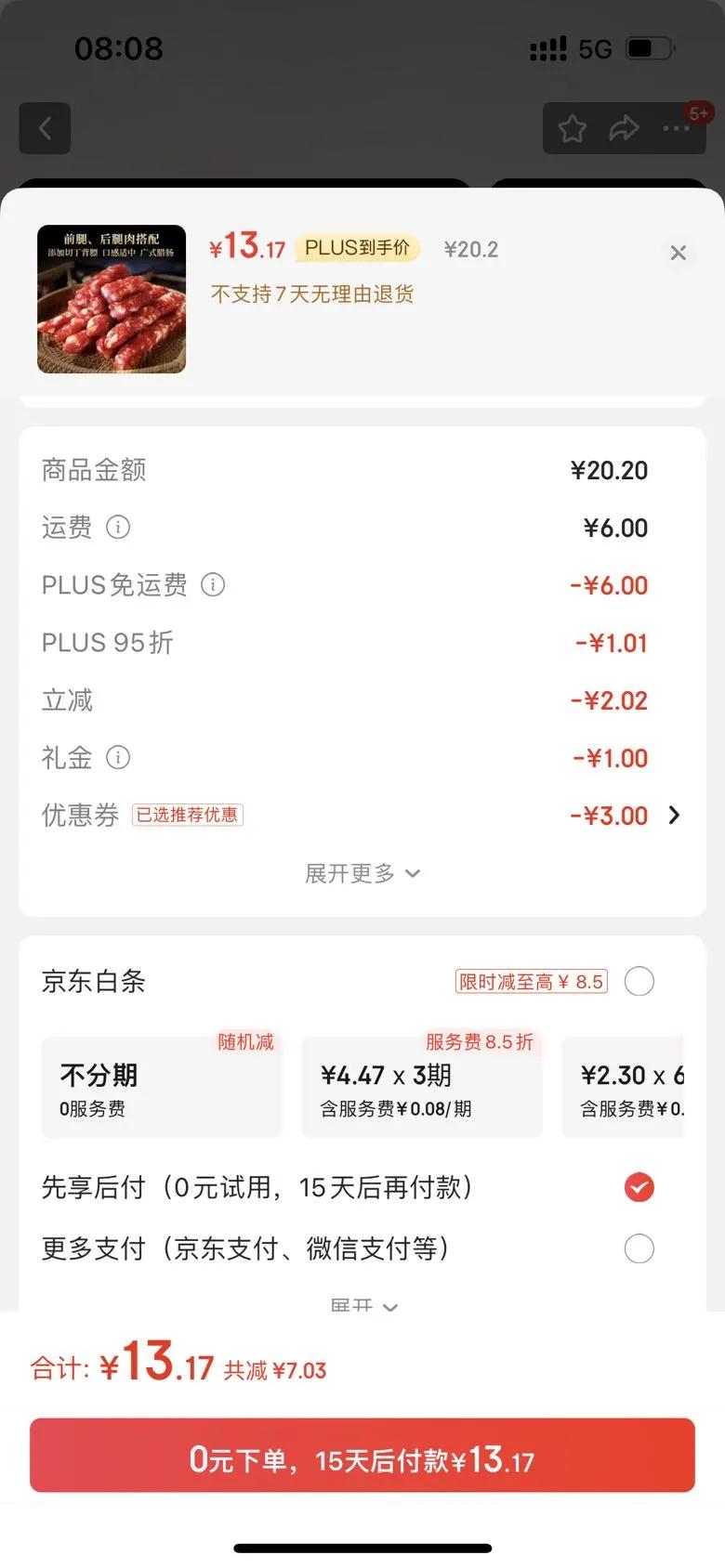The height and width of the screenshot is (1568, 725).
Task: Show 礼金 info details
Action: click(x=118, y=758)
